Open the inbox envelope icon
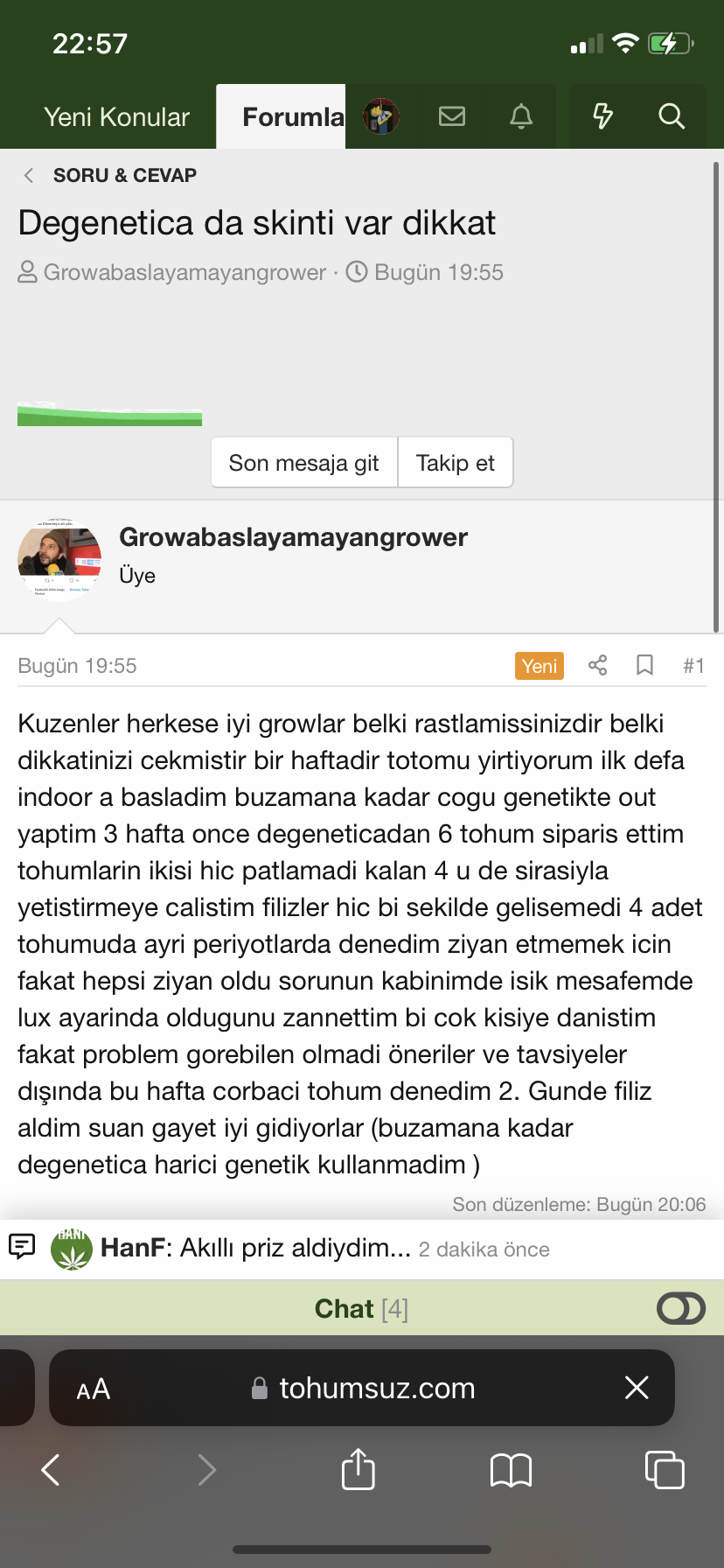This screenshot has height=1568, width=724. [452, 116]
